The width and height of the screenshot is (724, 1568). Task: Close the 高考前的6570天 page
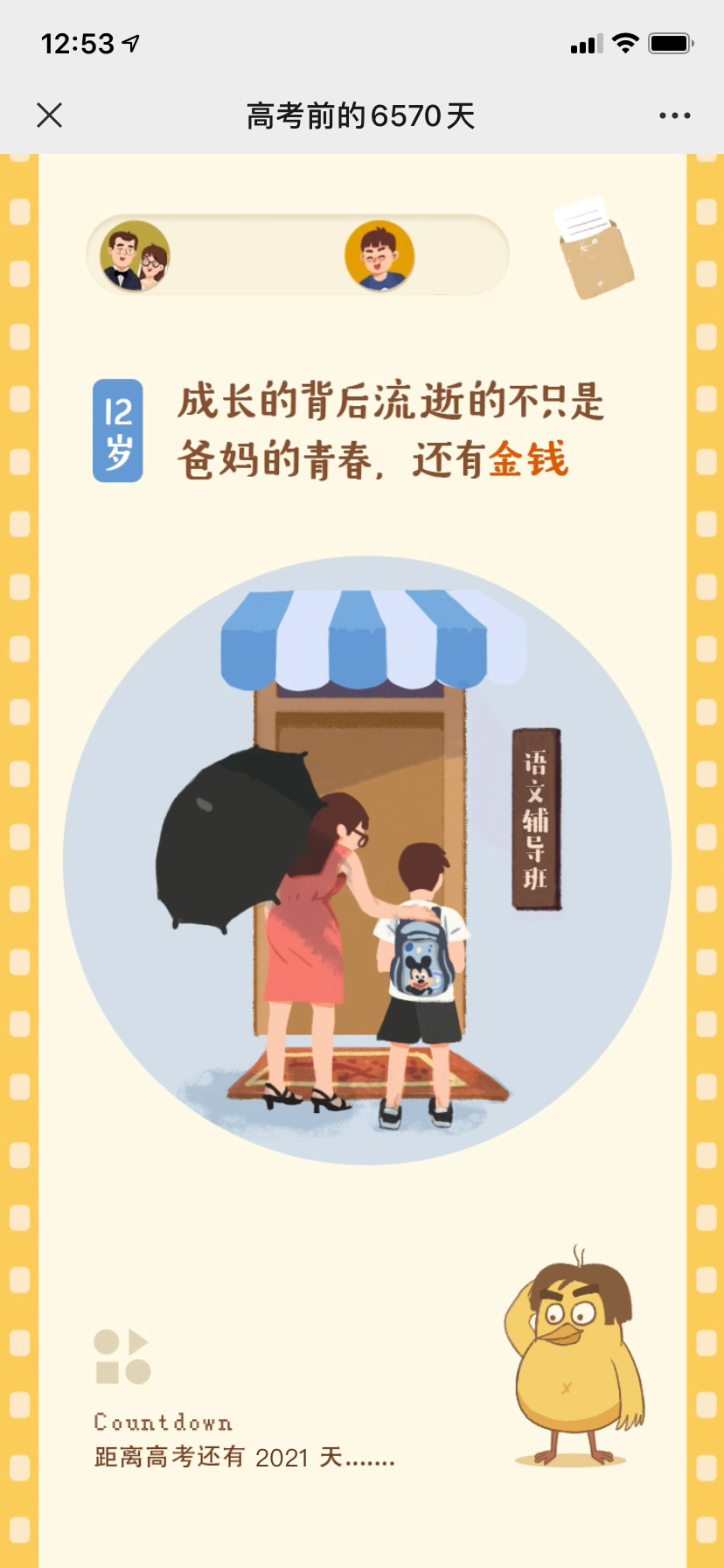[x=50, y=115]
